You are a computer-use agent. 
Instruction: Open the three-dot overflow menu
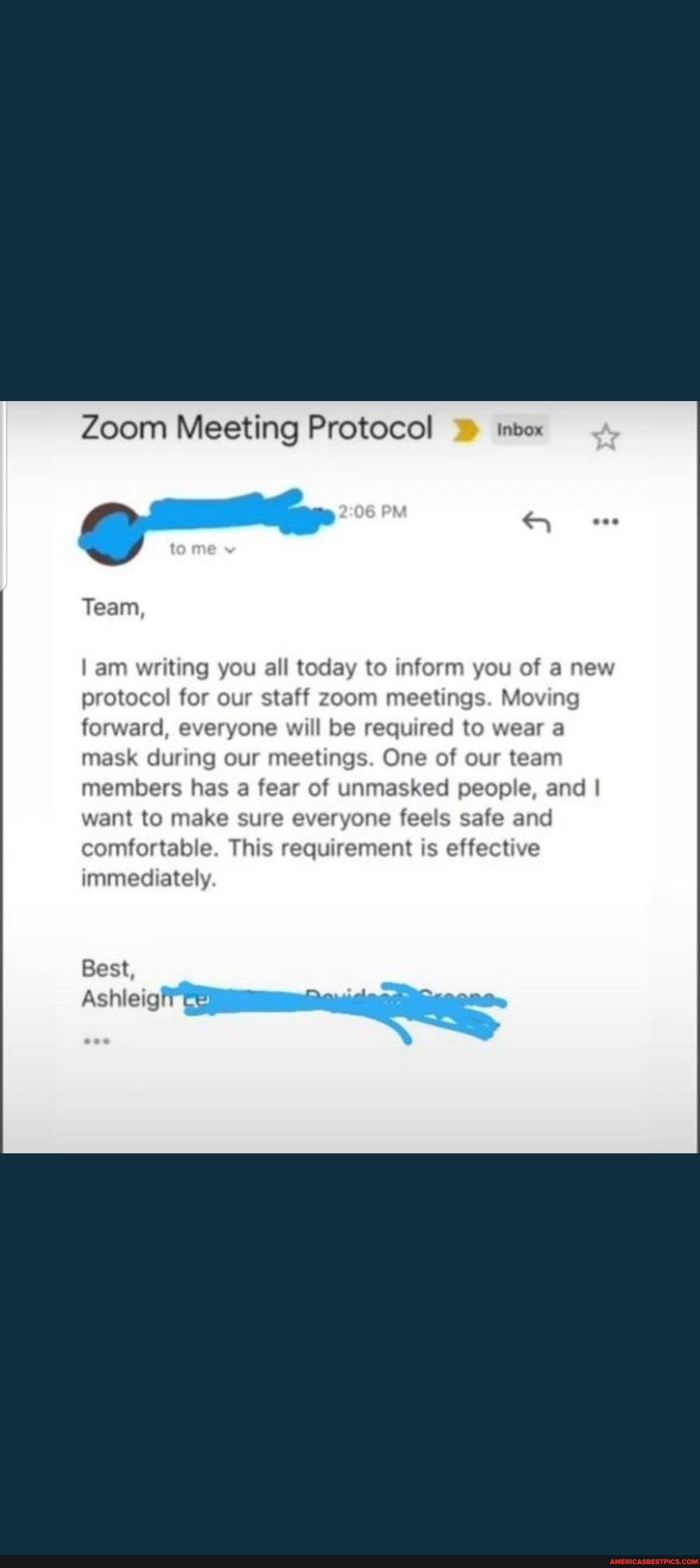[607, 520]
